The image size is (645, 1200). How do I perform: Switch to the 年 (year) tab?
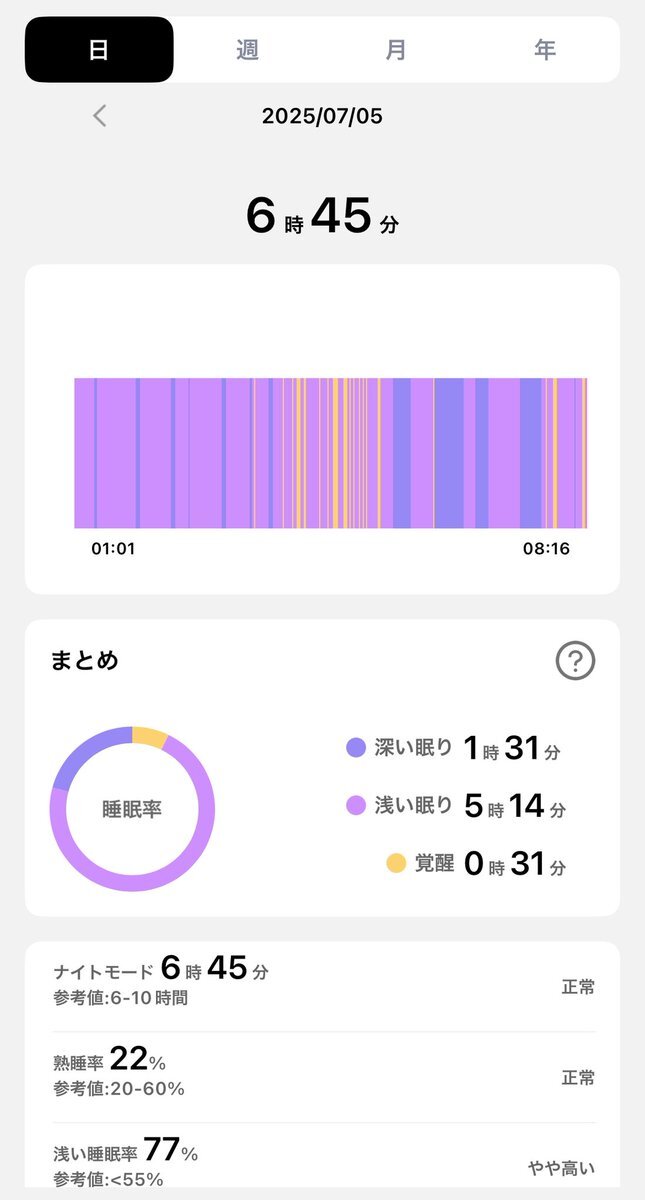[545, 50]
